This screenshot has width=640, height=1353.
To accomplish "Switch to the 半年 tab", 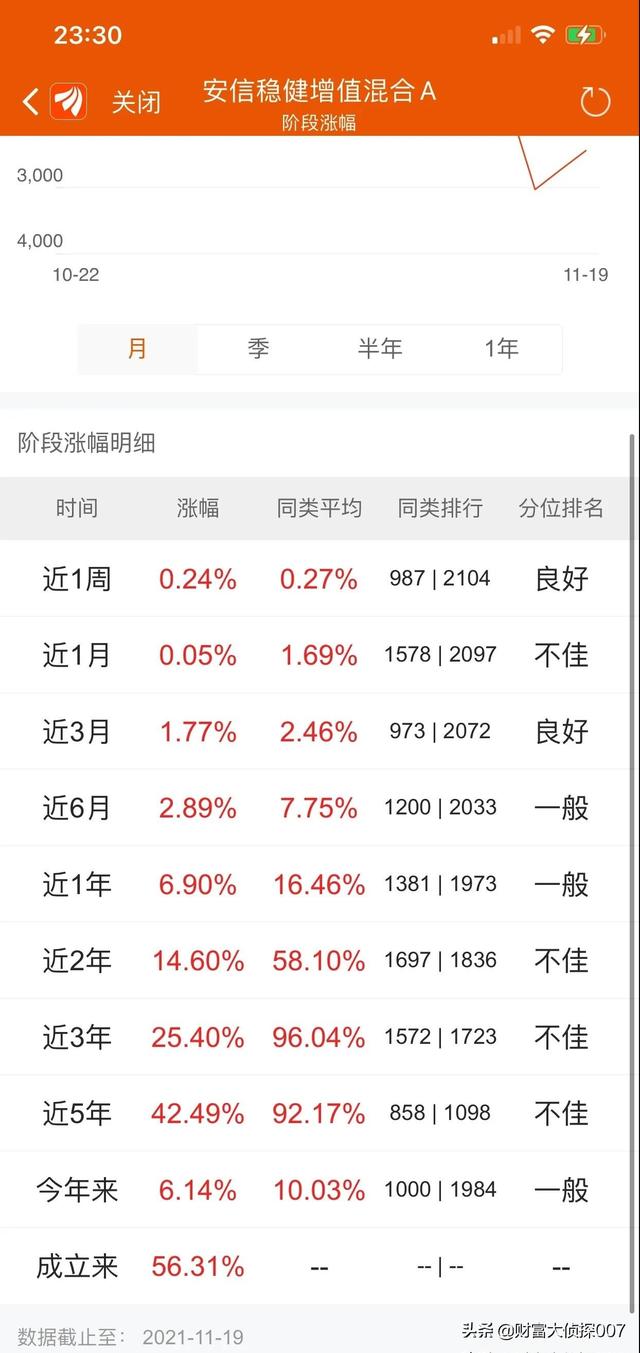I will pyautogui.click(x=380, y=349).
